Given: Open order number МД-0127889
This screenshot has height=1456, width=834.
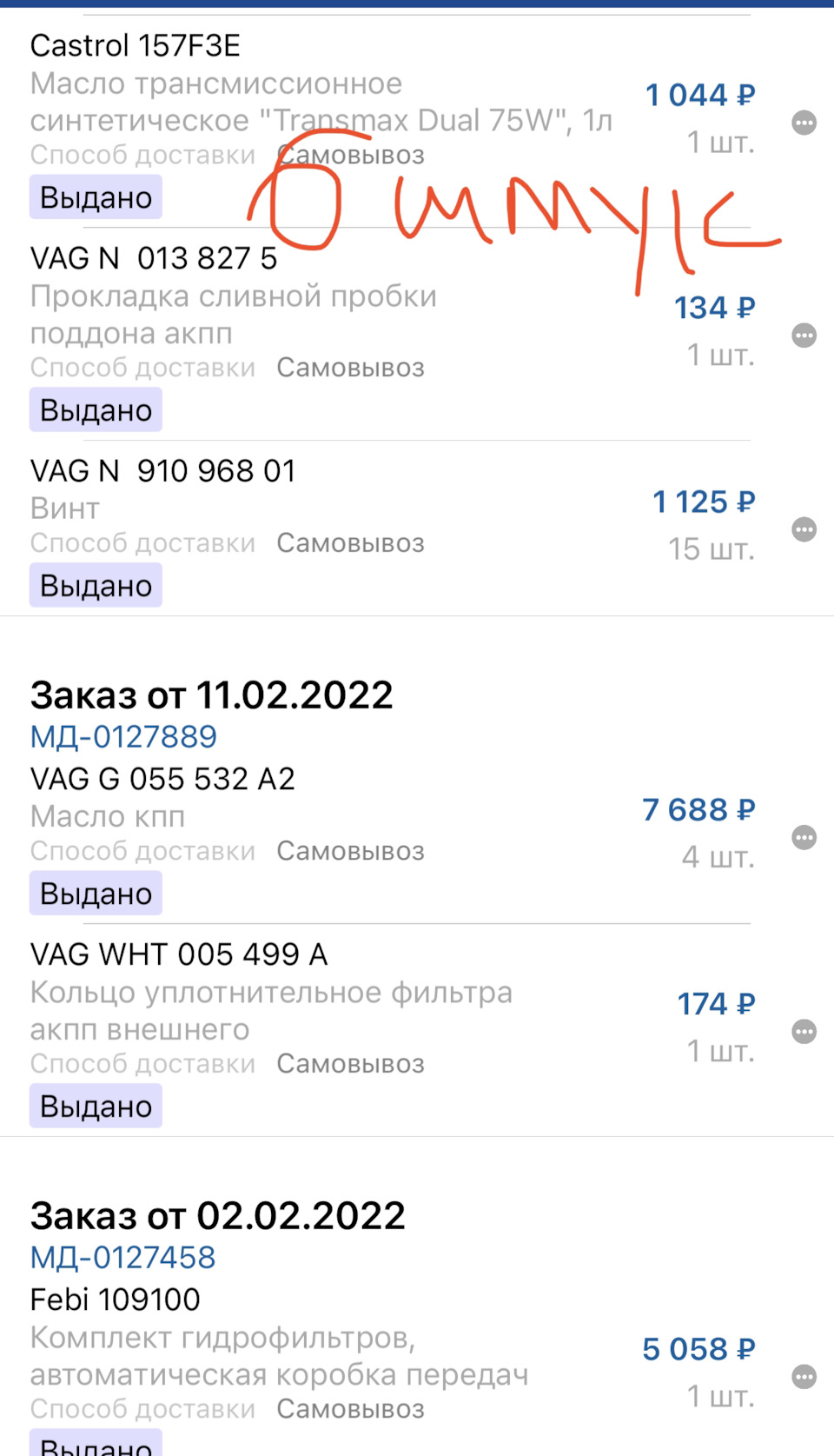Looking at the screenshot, I should click(123, 737).
